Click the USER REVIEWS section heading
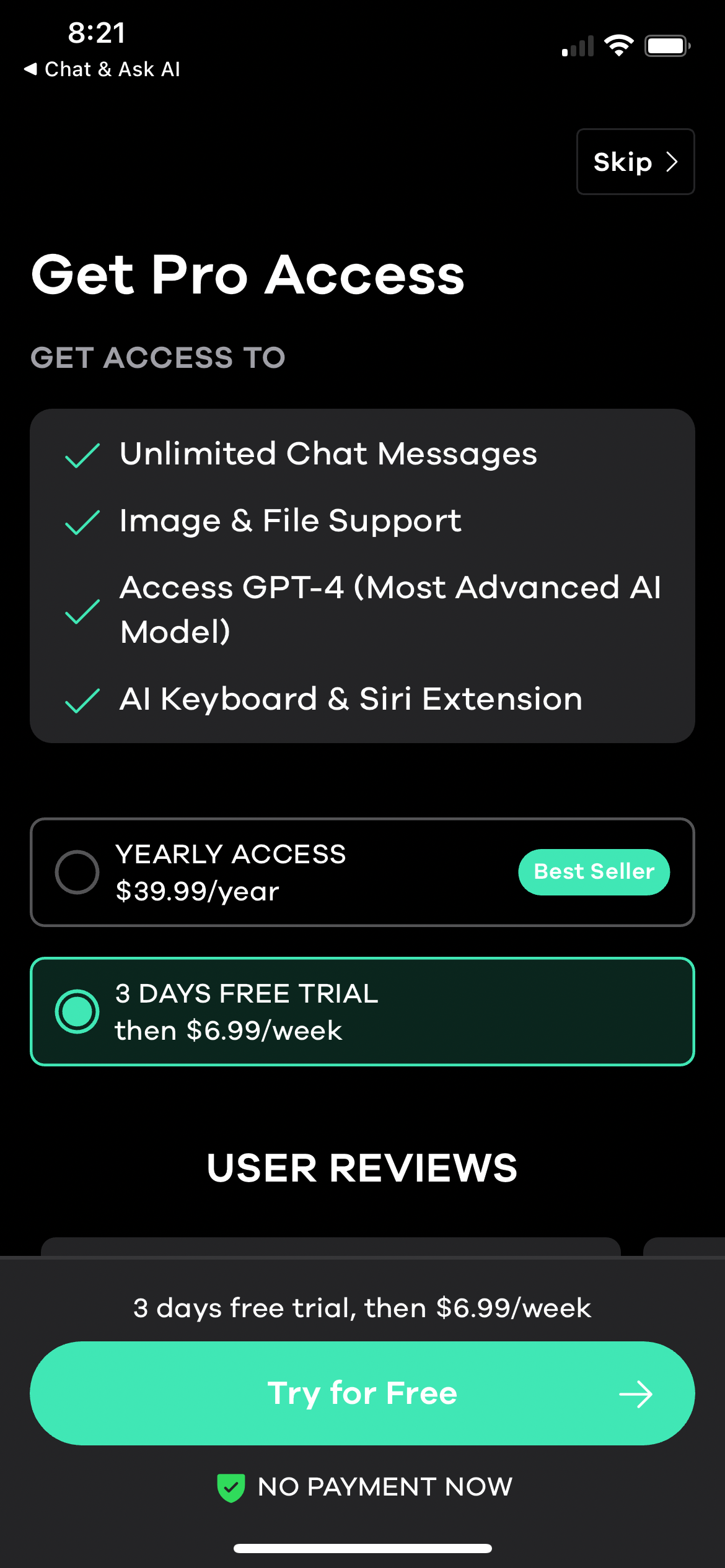 362,1168
